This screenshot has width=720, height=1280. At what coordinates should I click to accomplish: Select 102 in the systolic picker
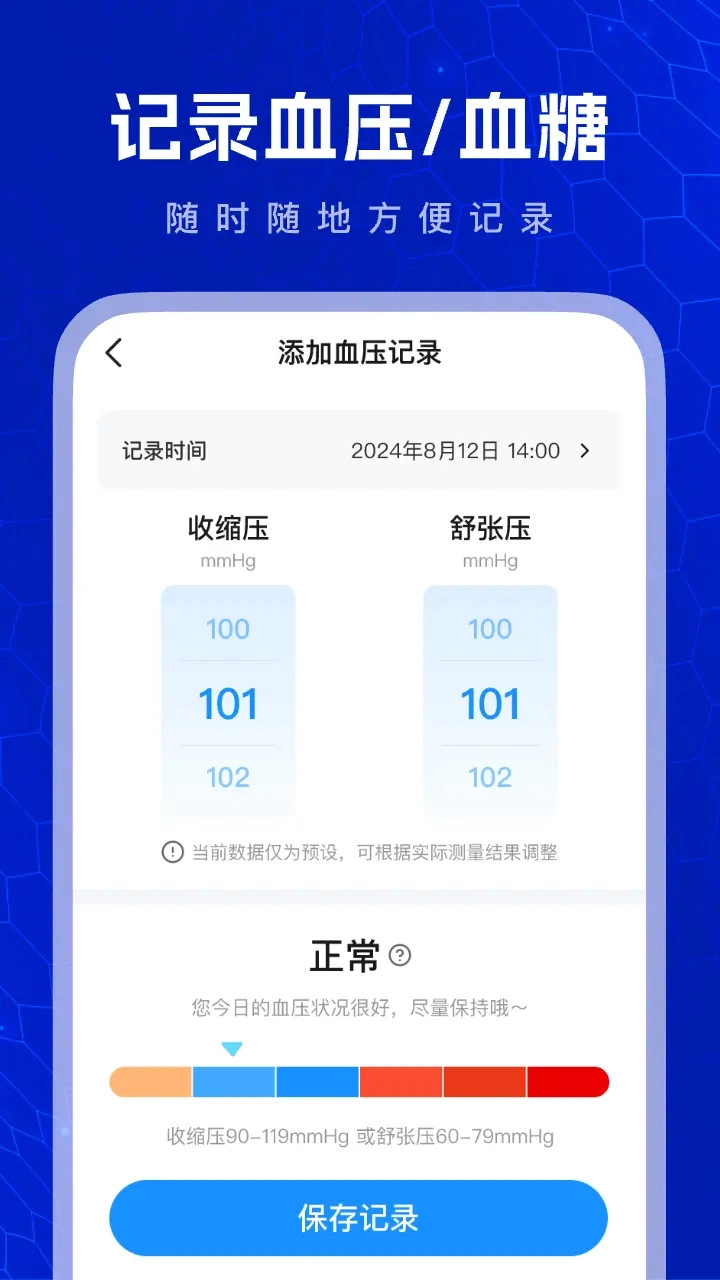click(227, 777)
